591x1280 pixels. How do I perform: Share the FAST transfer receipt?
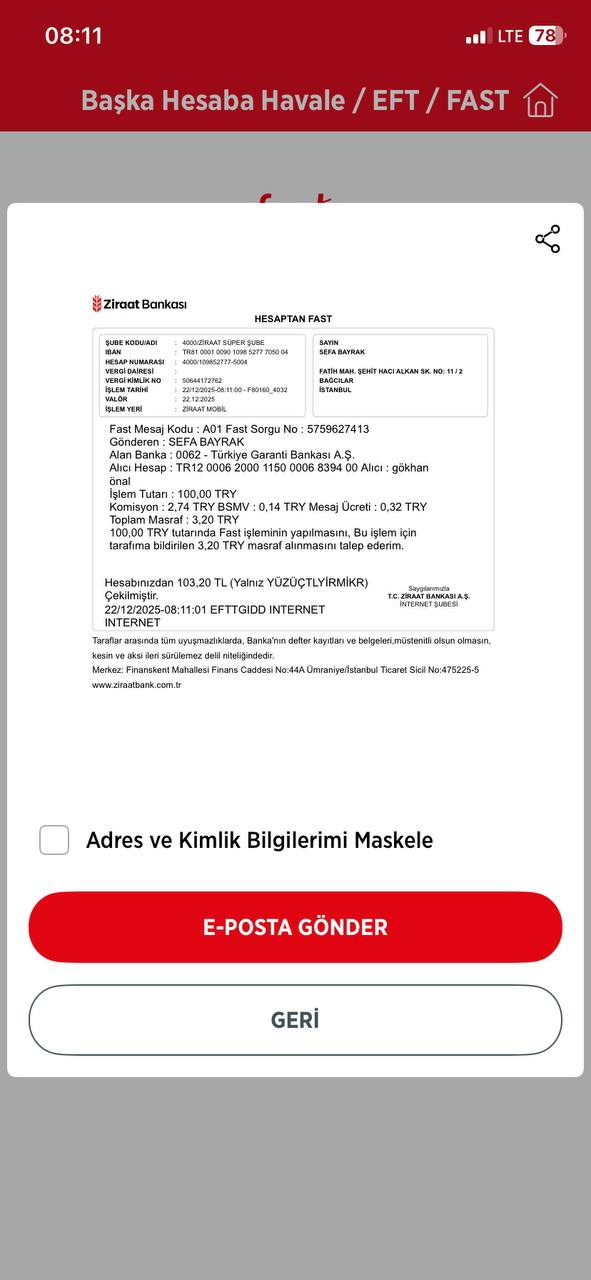548,239
